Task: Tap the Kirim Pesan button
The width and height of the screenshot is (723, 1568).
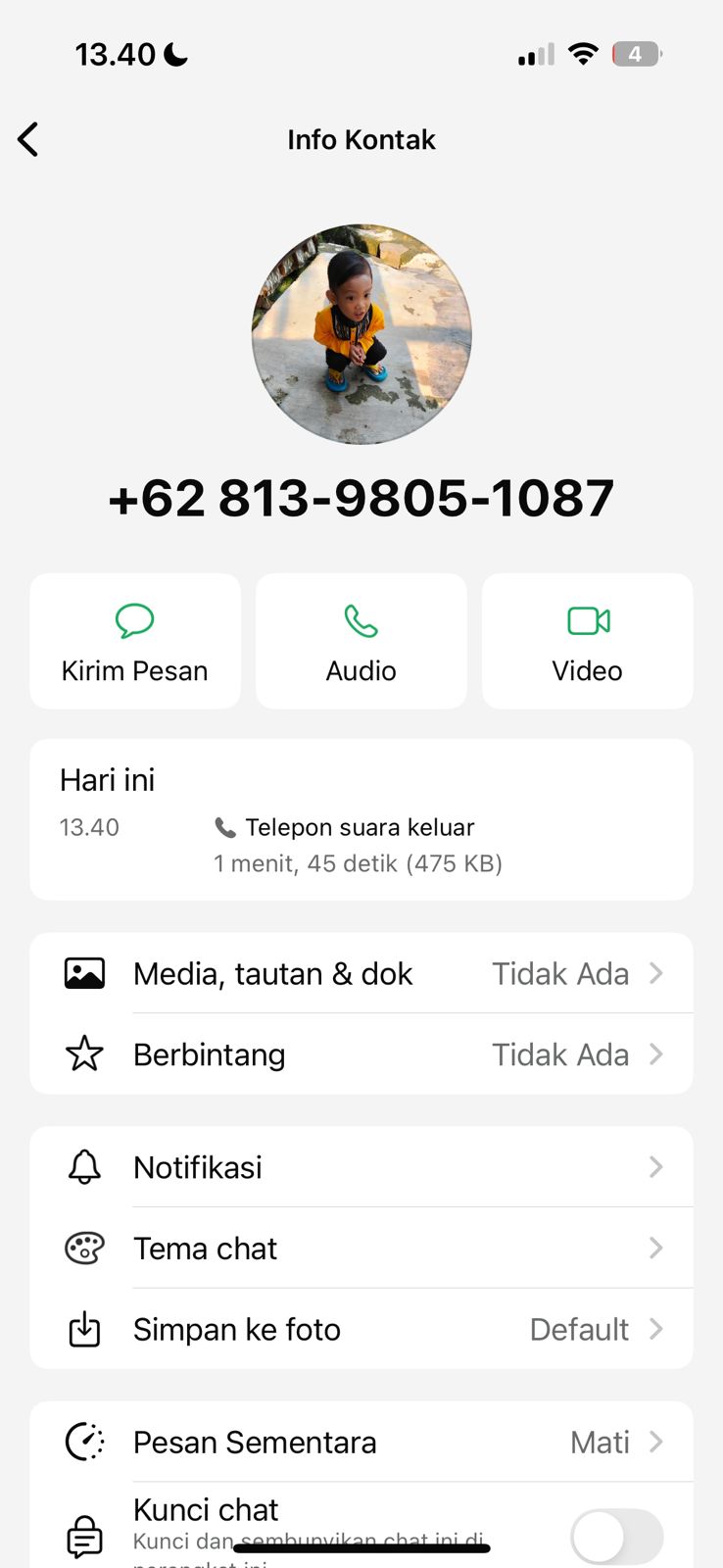Action: coord(135,641)
